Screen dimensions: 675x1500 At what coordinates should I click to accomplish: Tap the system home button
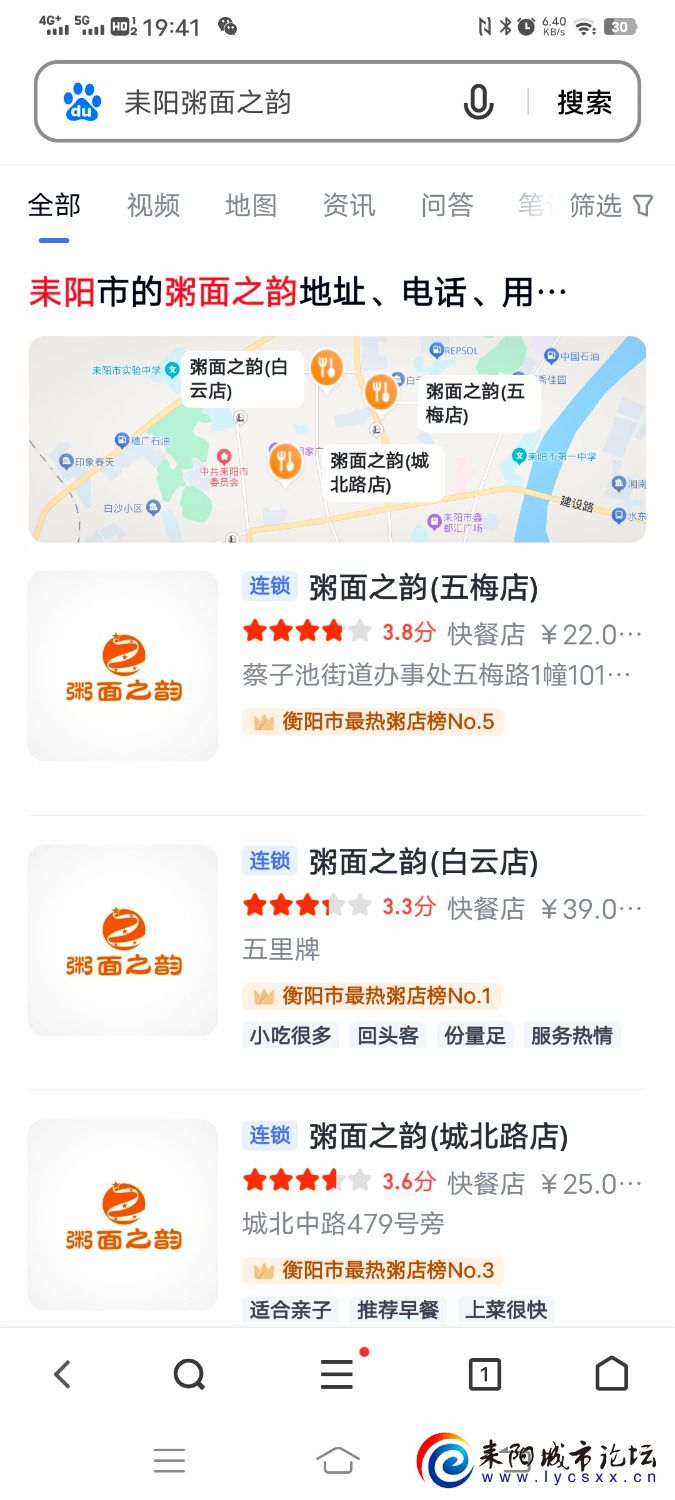click(337, 1461)
